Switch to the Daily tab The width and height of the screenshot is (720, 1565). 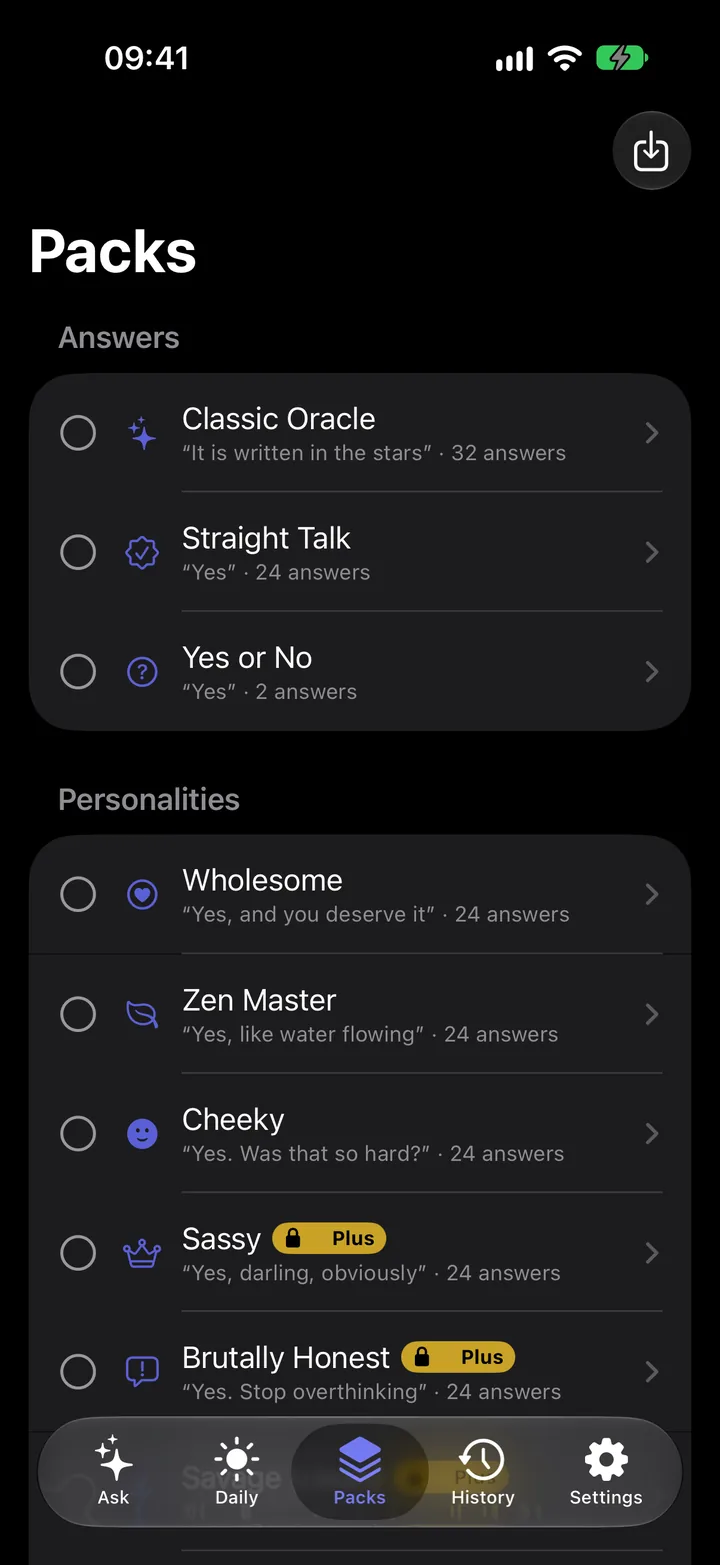pos(237,1471)
